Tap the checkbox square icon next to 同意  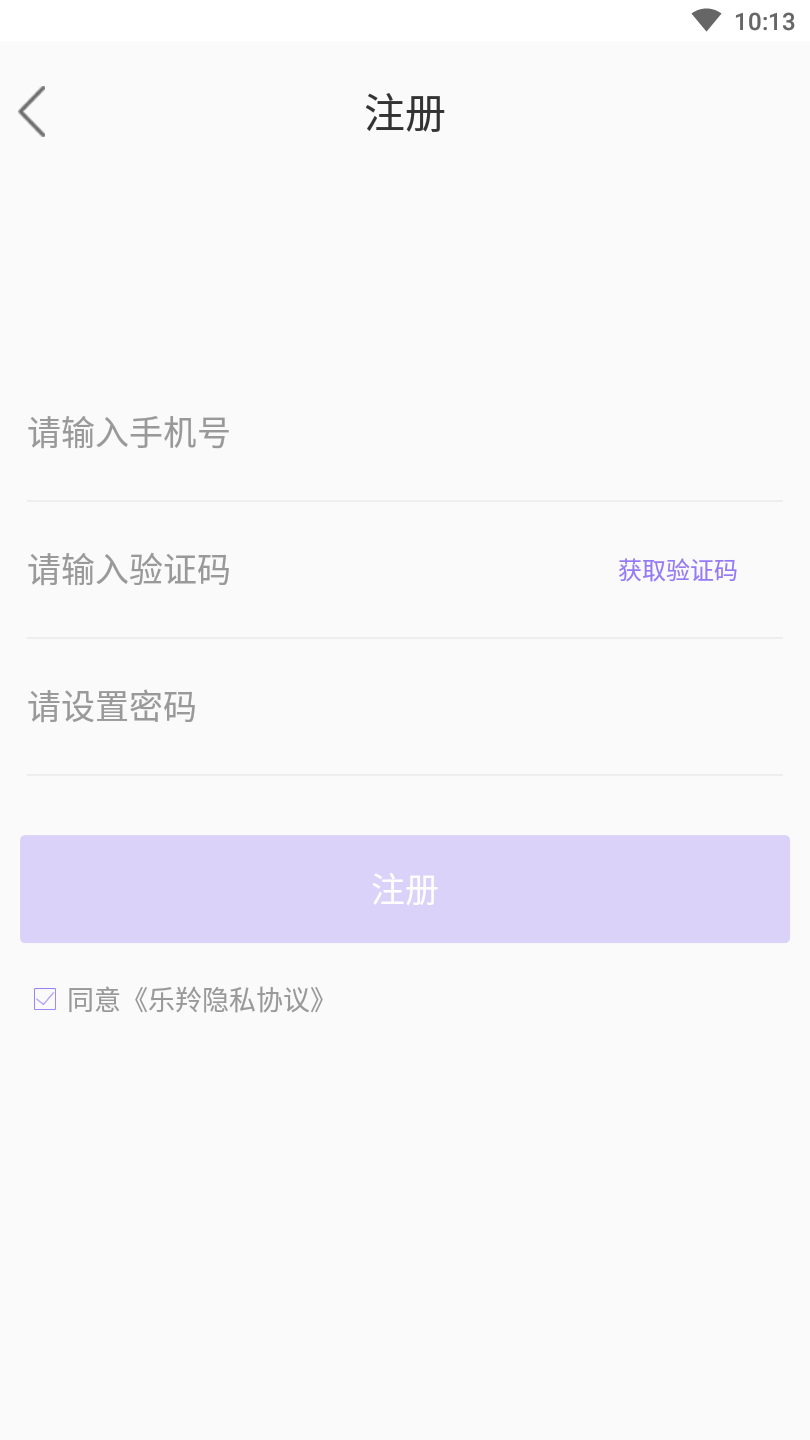pos(44,998)
